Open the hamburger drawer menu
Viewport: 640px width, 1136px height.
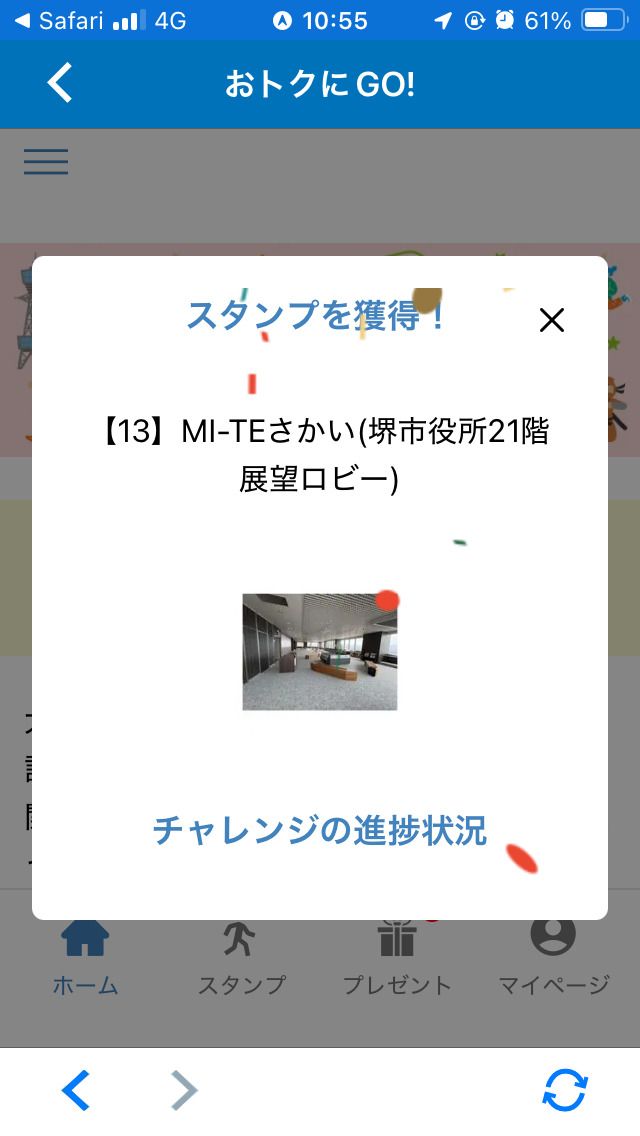click(46, 162)
